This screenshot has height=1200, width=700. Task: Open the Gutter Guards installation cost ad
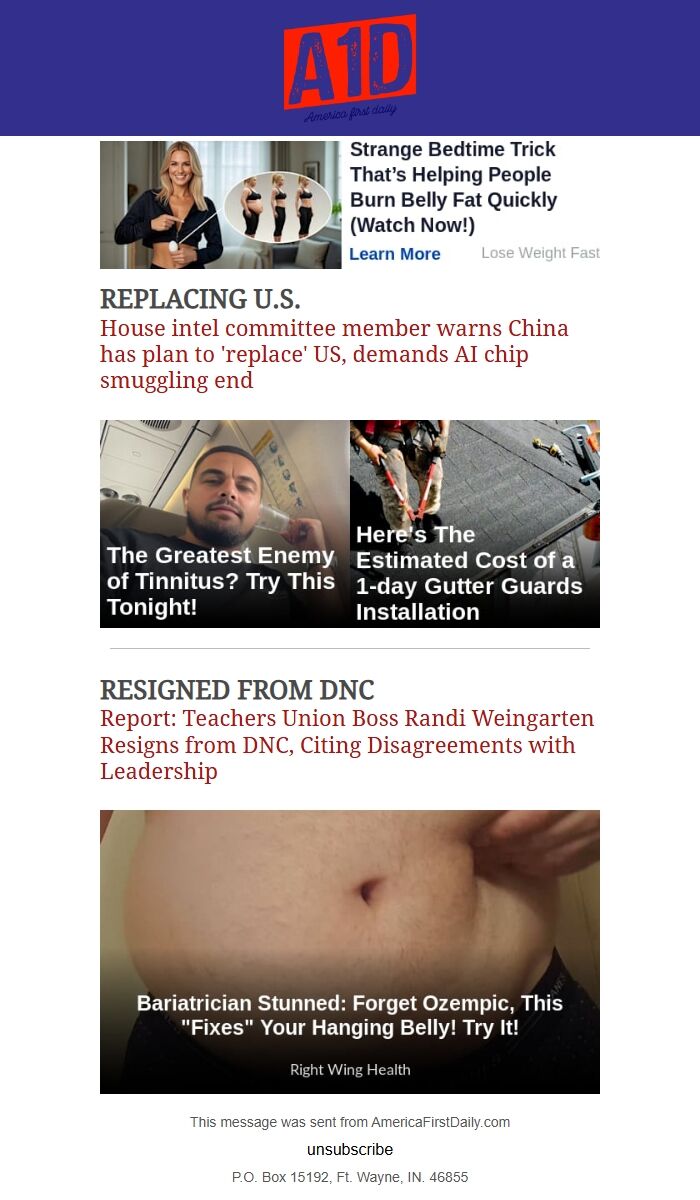tap(475, 523)
